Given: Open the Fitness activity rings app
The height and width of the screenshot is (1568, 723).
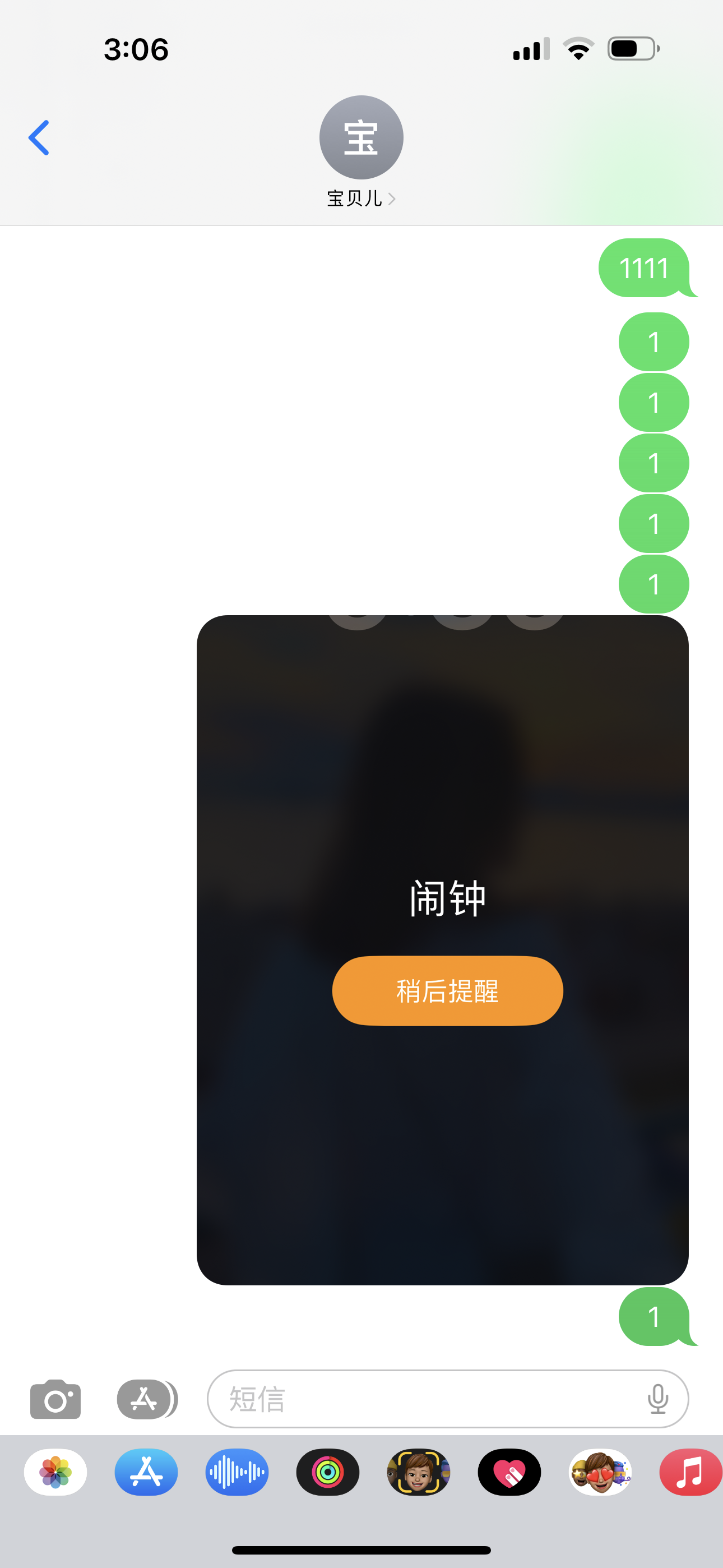Looking at the screenshot, I should point(327,1473).
